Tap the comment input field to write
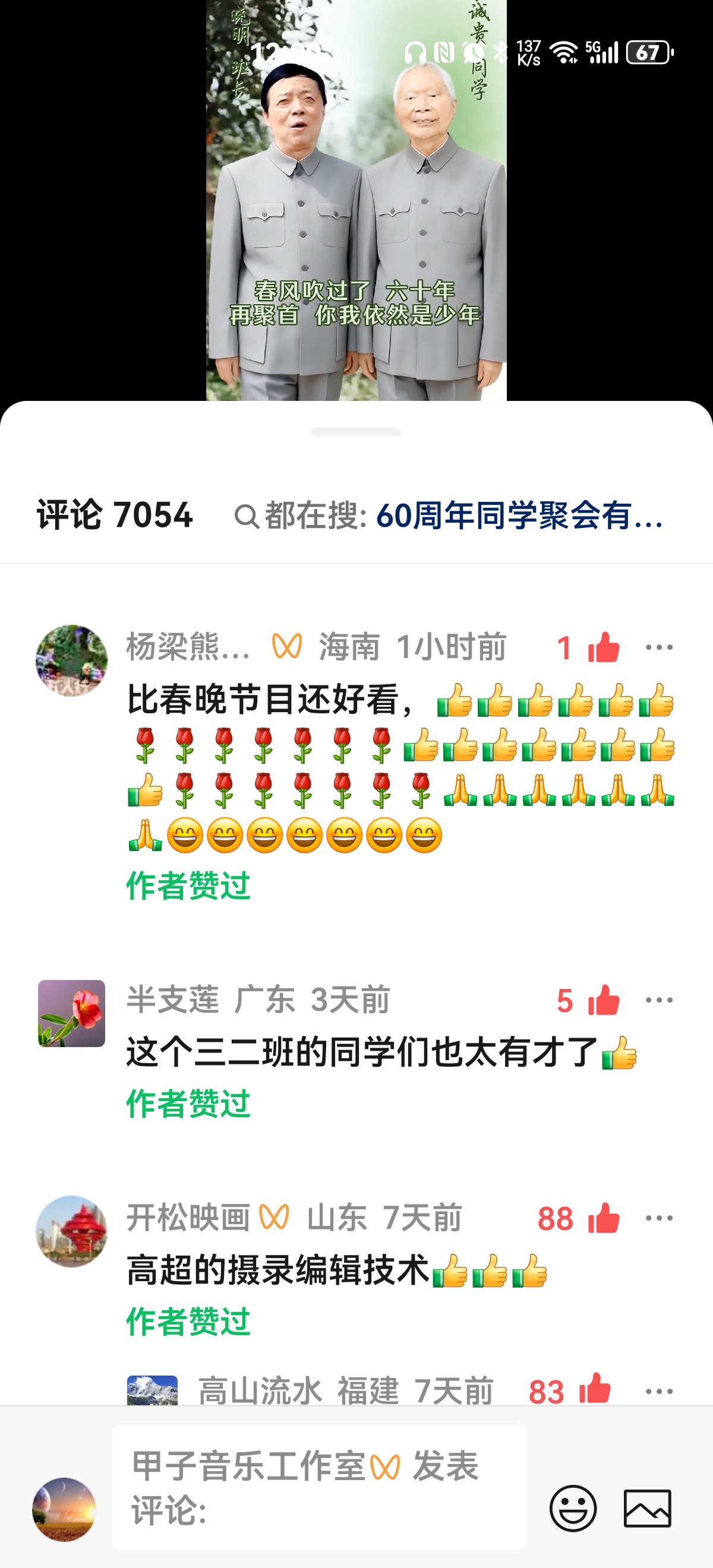Image resolution: width=713 pixels, height=1568 pixels. tap(319, 1487)
